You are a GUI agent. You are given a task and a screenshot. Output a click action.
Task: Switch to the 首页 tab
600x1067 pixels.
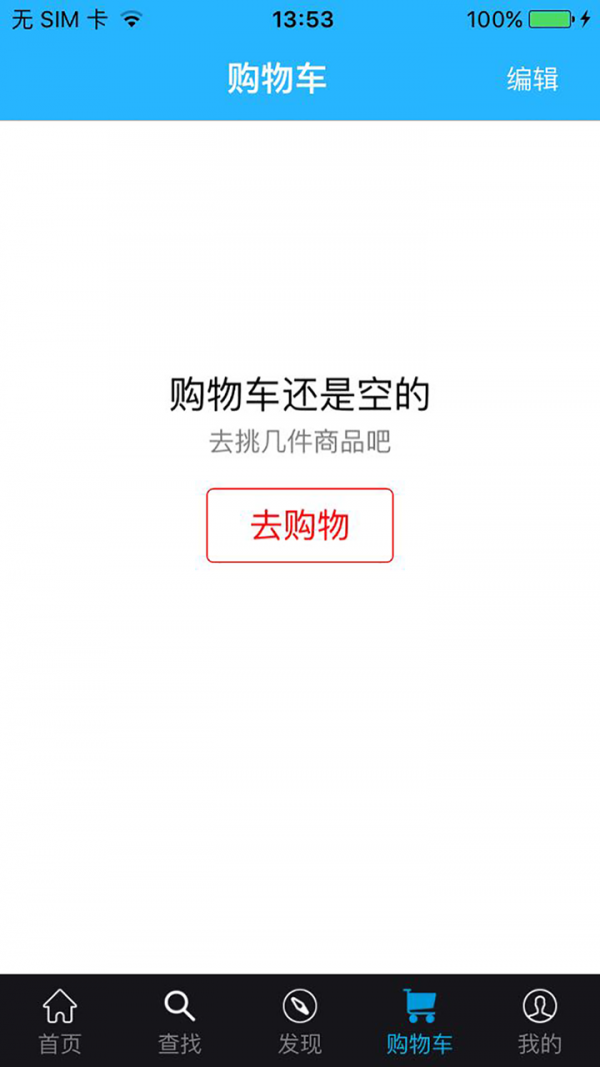tap(60, 1021)
